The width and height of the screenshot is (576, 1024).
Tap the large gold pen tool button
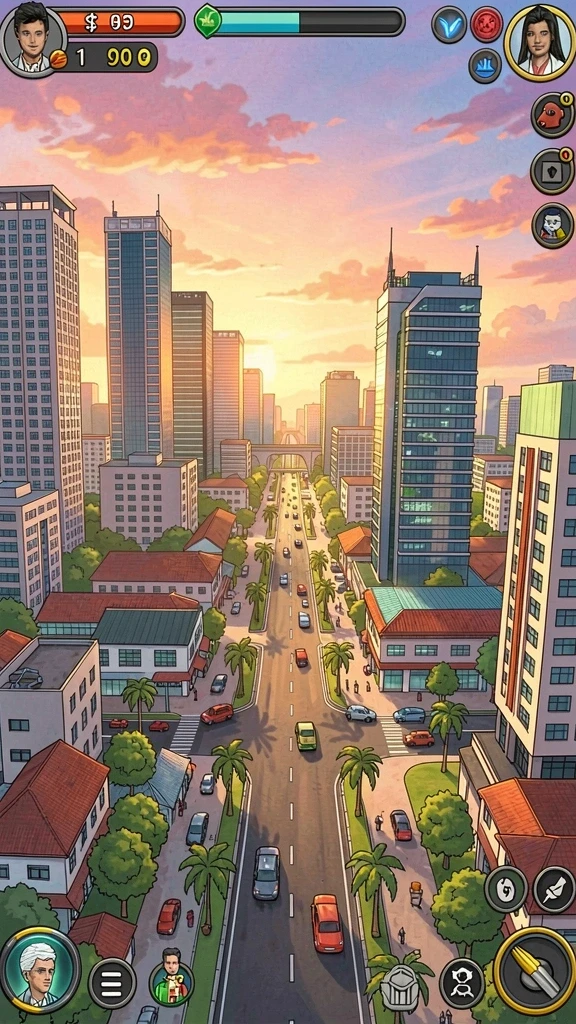[535, 970]
